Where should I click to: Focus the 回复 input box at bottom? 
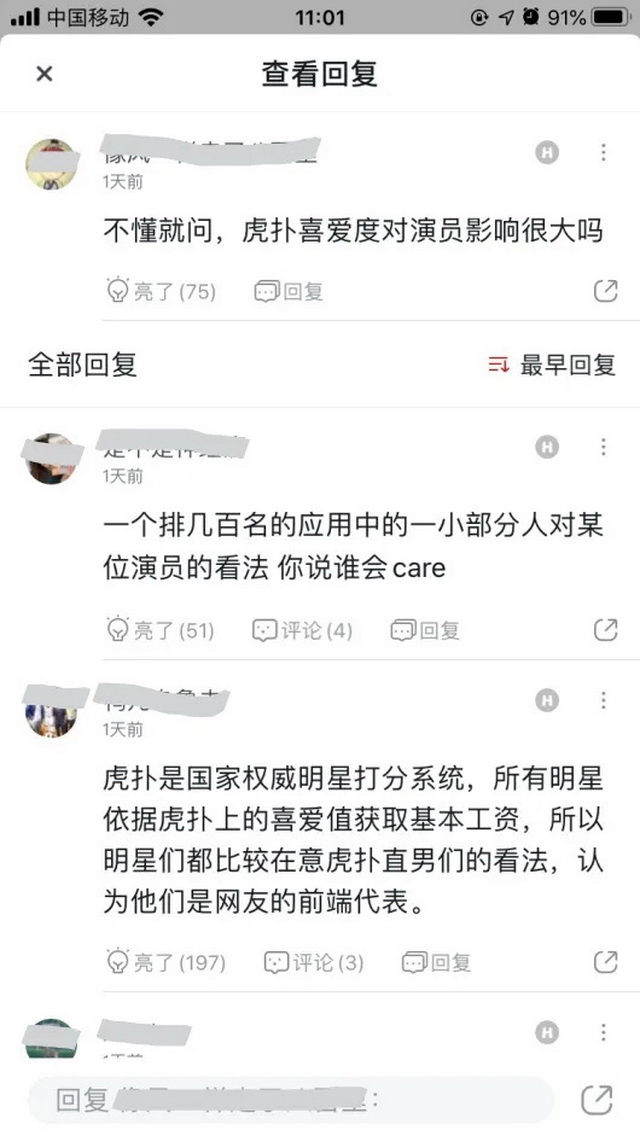(290, 1101)
